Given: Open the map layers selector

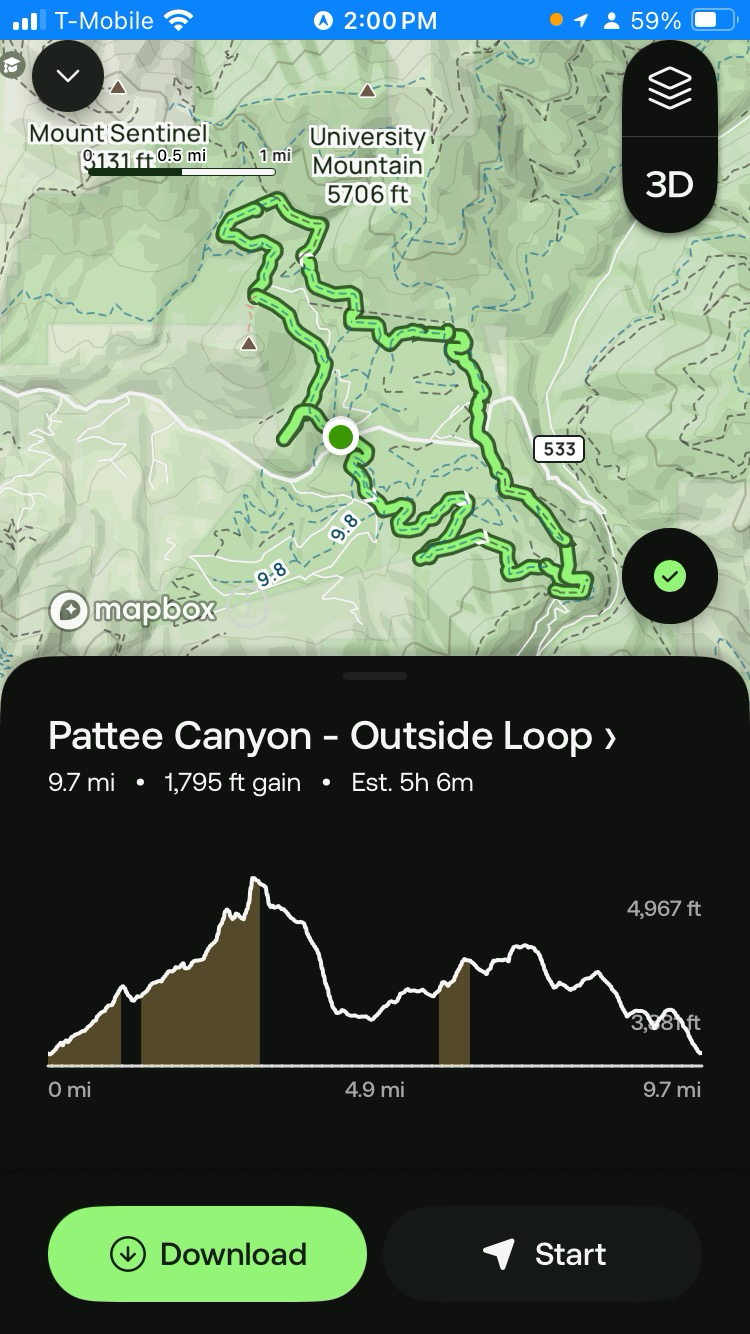Looking at the screenshot, I should point(669,89).
